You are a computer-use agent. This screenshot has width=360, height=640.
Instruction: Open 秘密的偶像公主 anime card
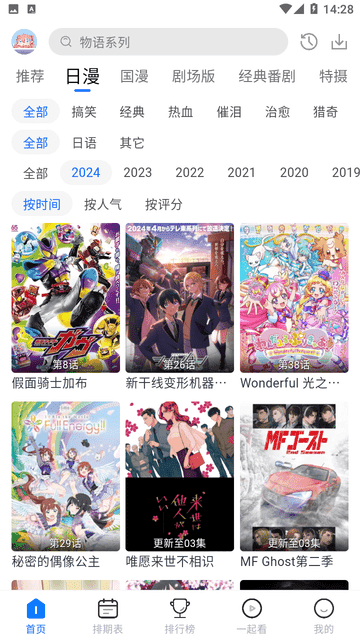click(x=65, y=485)
